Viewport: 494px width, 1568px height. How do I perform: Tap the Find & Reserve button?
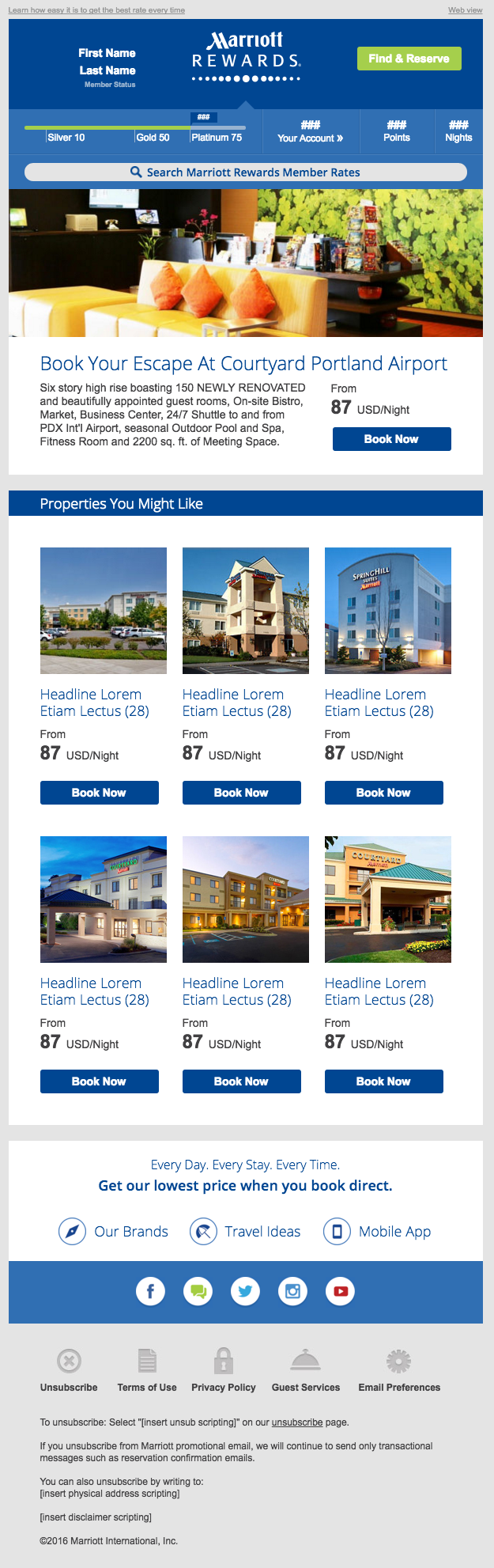point(409,59)
